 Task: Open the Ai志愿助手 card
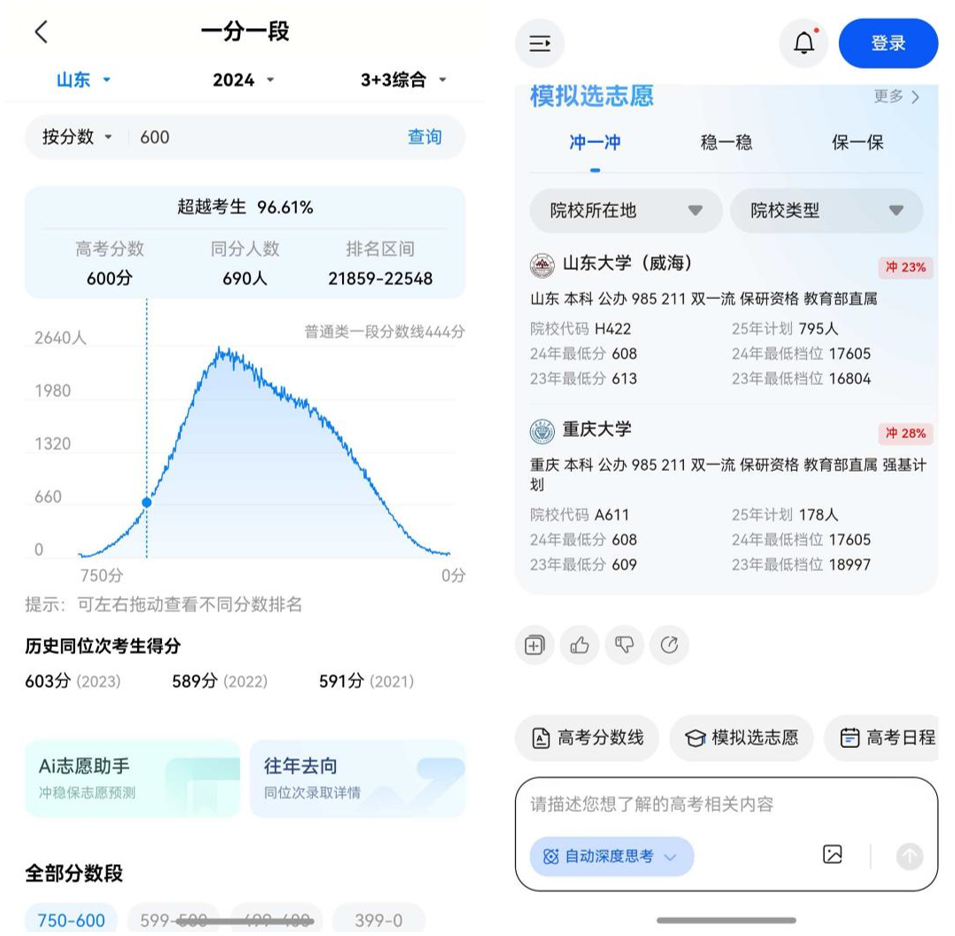pyautogui.click(x=132, y=778)
